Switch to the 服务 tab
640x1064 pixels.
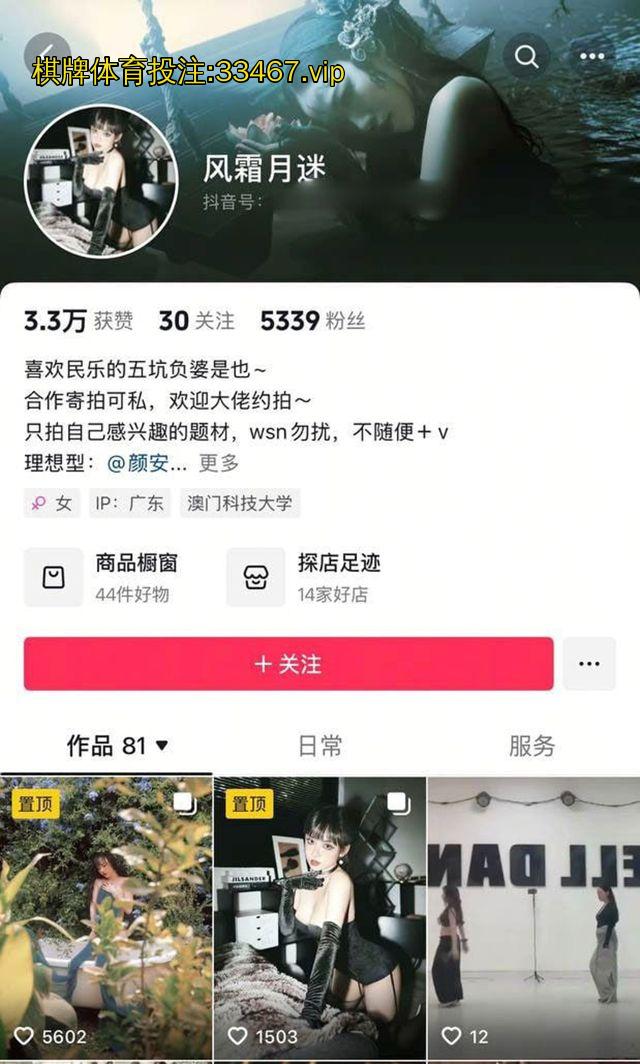[531, 745]
